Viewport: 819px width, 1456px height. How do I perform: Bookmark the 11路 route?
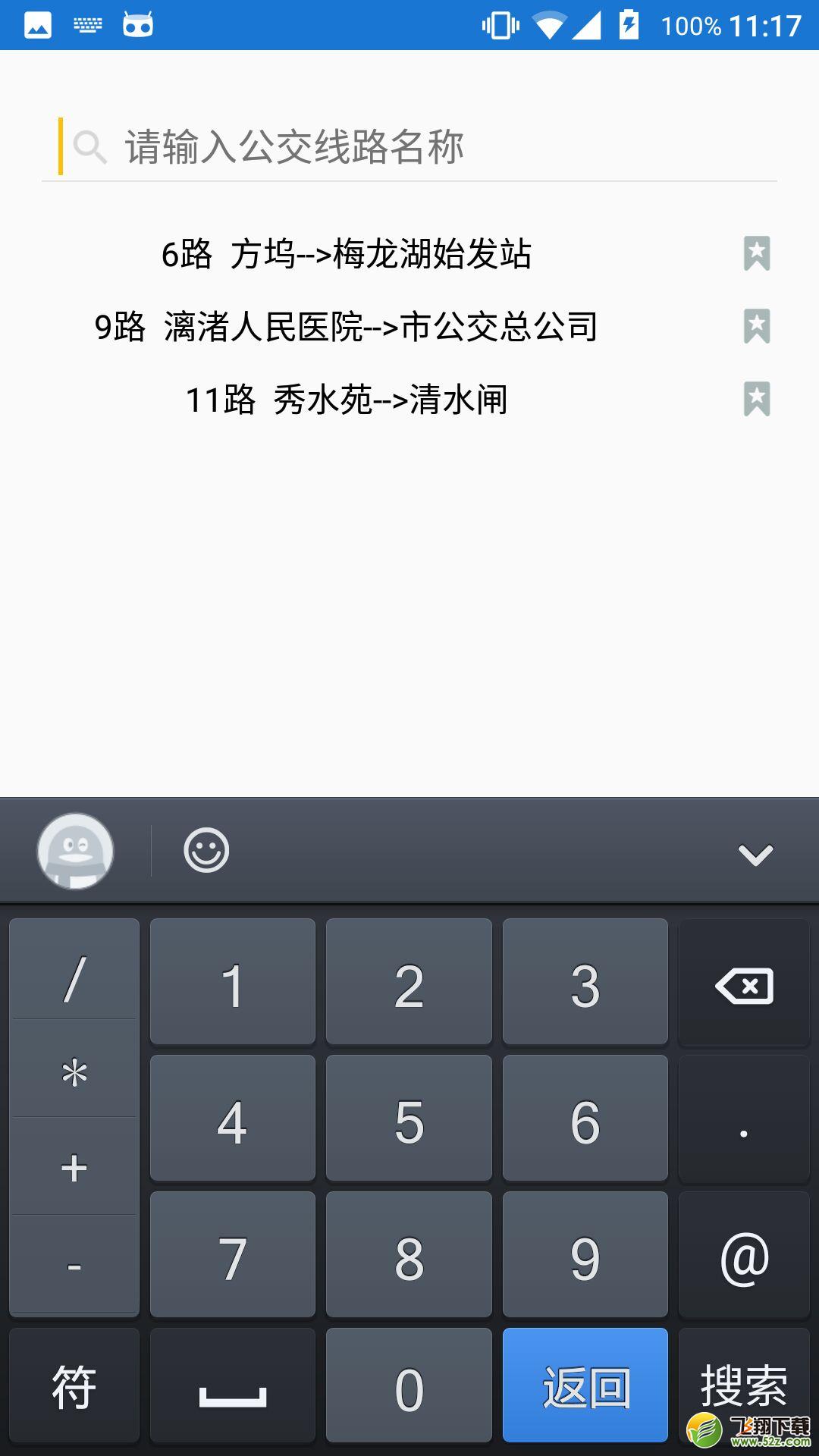(x=757, y=400)
